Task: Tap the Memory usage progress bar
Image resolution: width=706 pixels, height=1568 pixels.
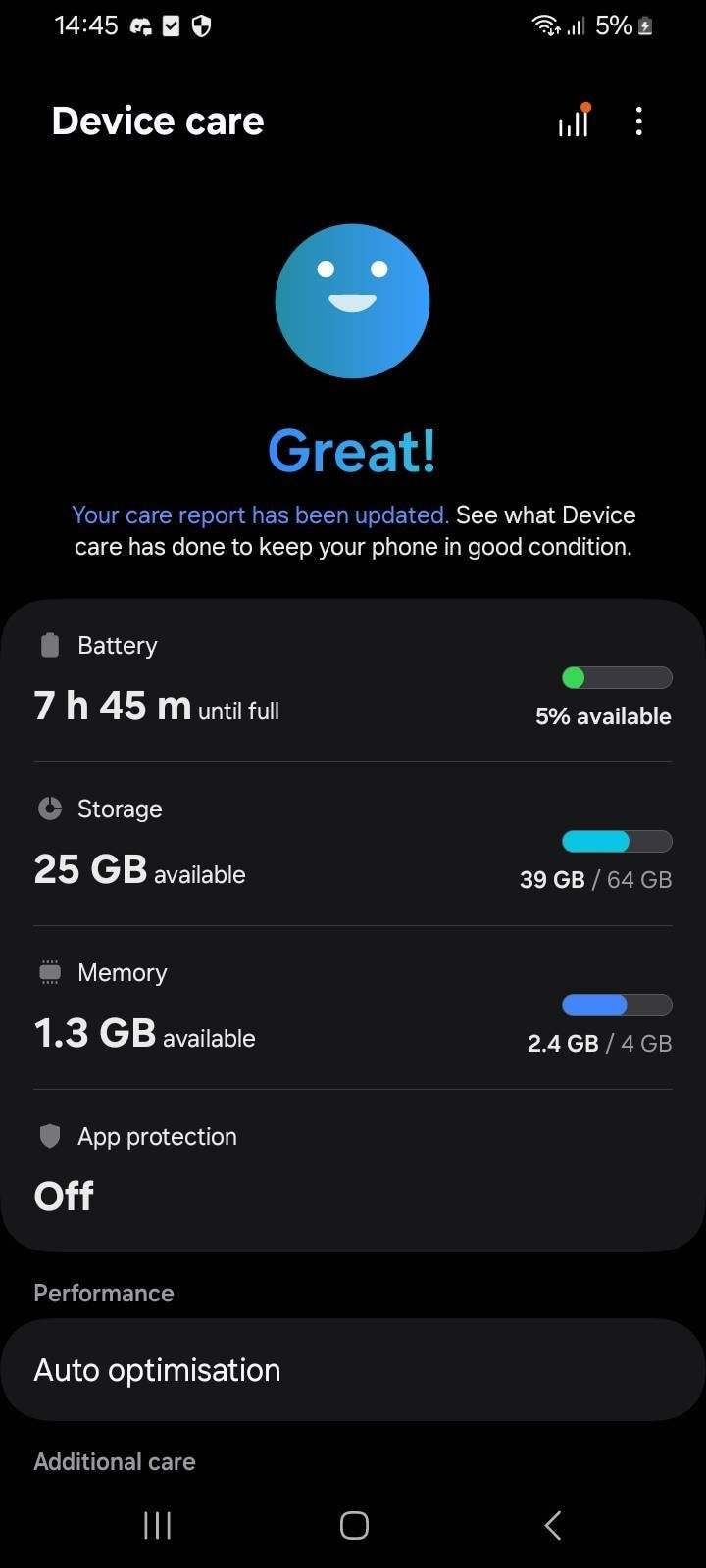Action: point(616,1004)
